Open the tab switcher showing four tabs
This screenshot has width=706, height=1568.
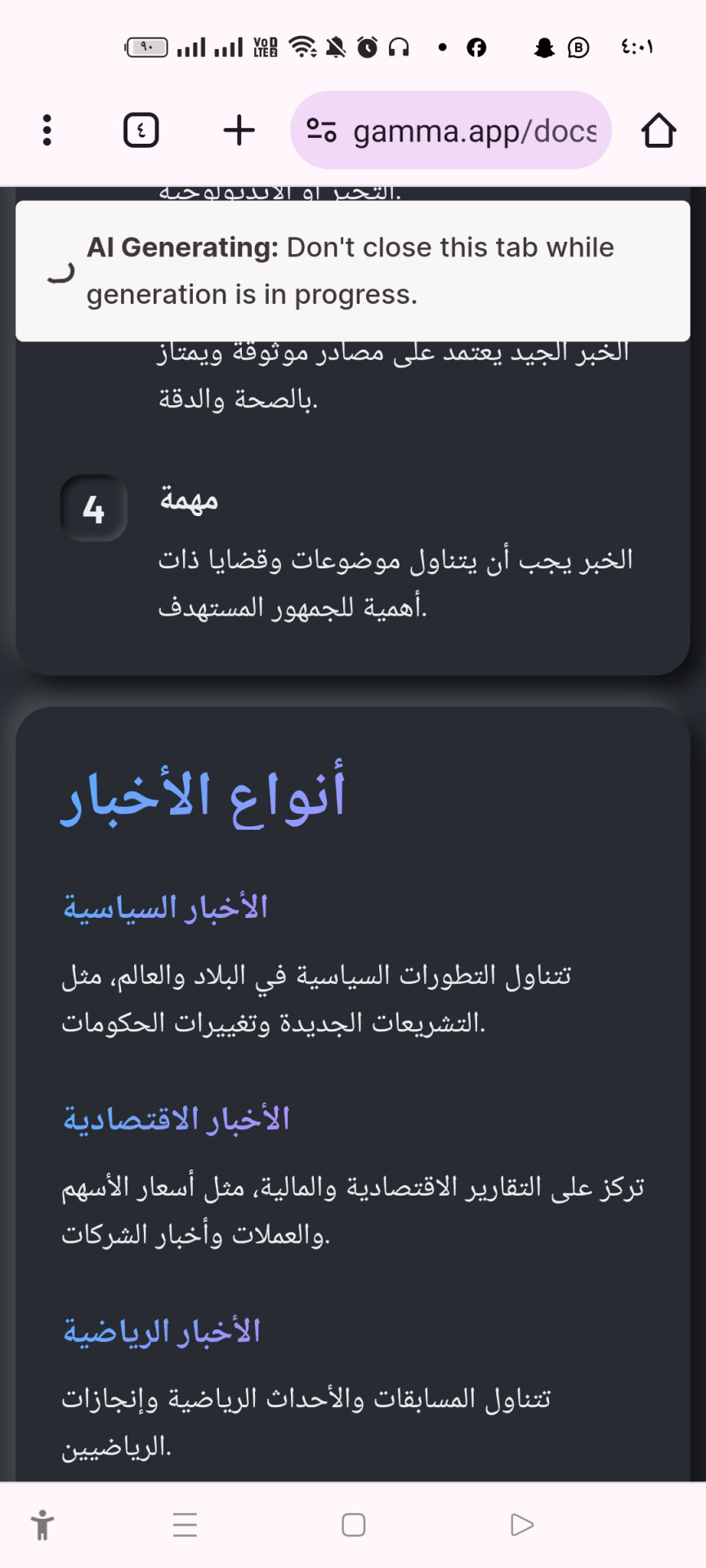click(x=141, y=130)
